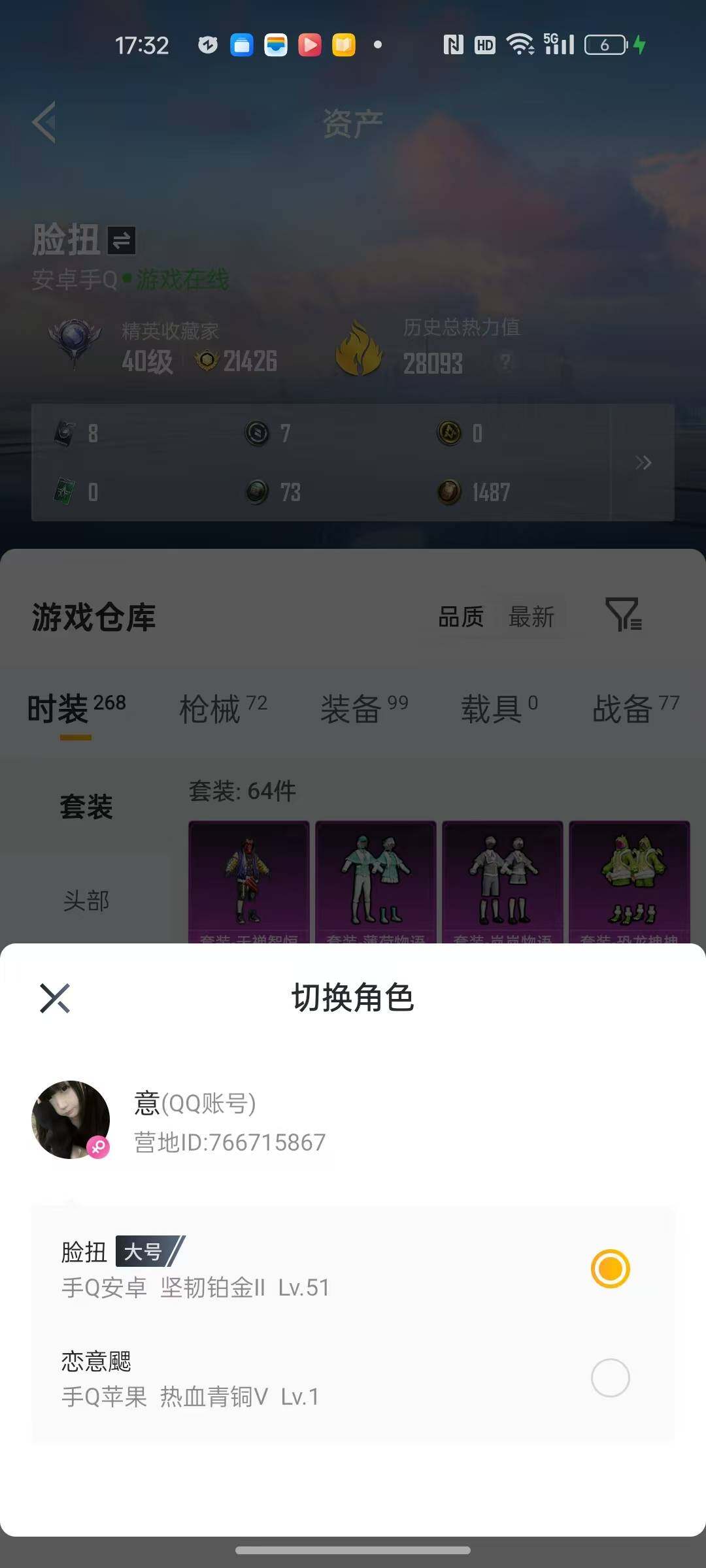Select 头部 in the category sidebar
This screenshot has height=1568, width=706.
click(x=86, y=900)
